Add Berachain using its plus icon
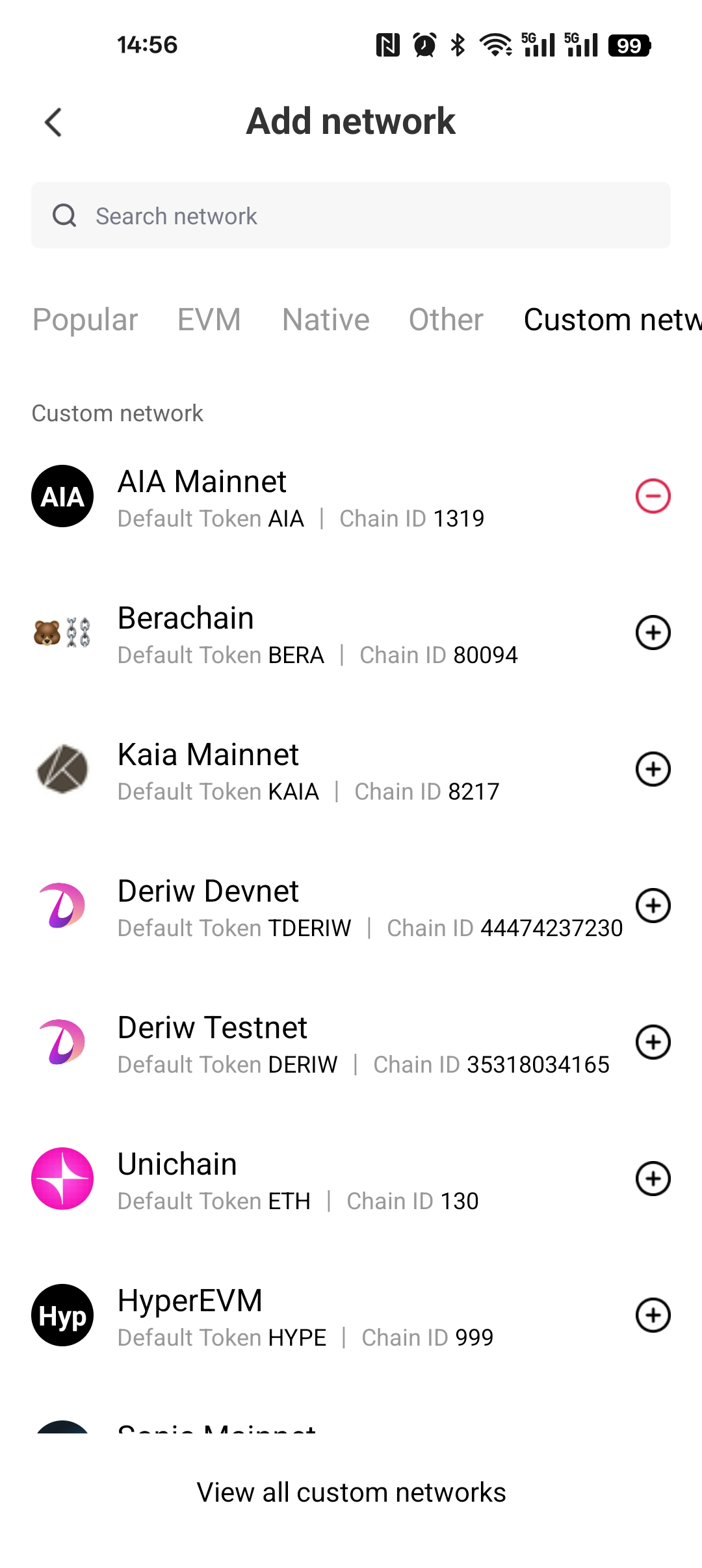This screenshot has width=702, height=1568. (x=653, y=633)
